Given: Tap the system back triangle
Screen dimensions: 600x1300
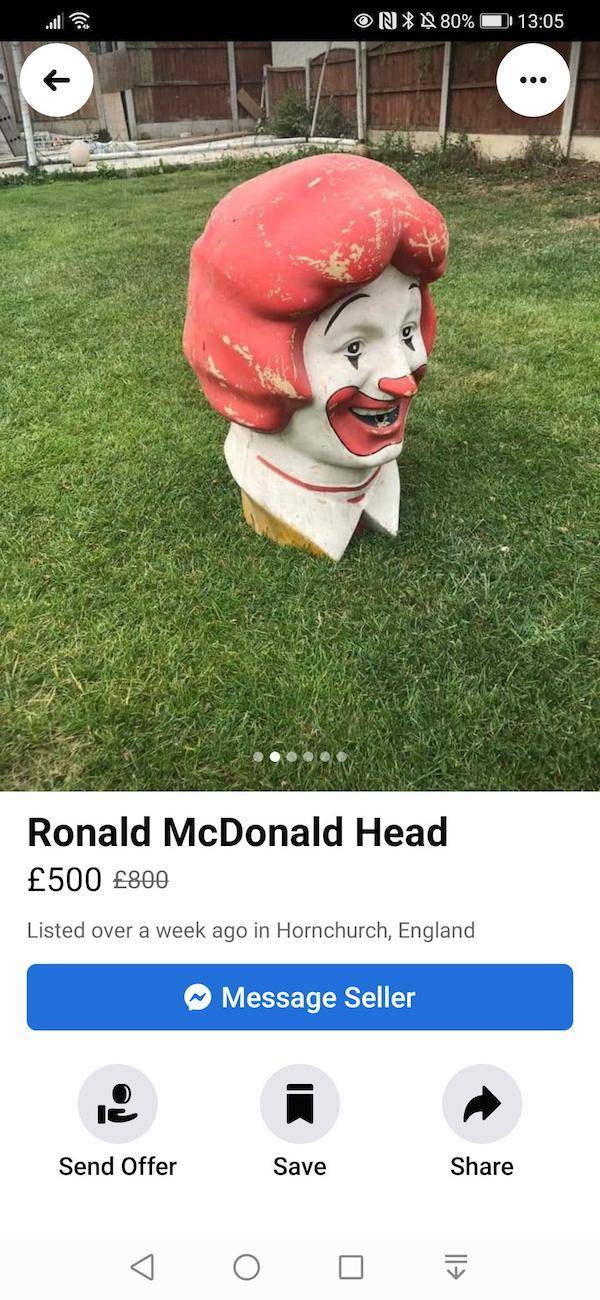Looking at the screenshot, I should pos(143,1267).
